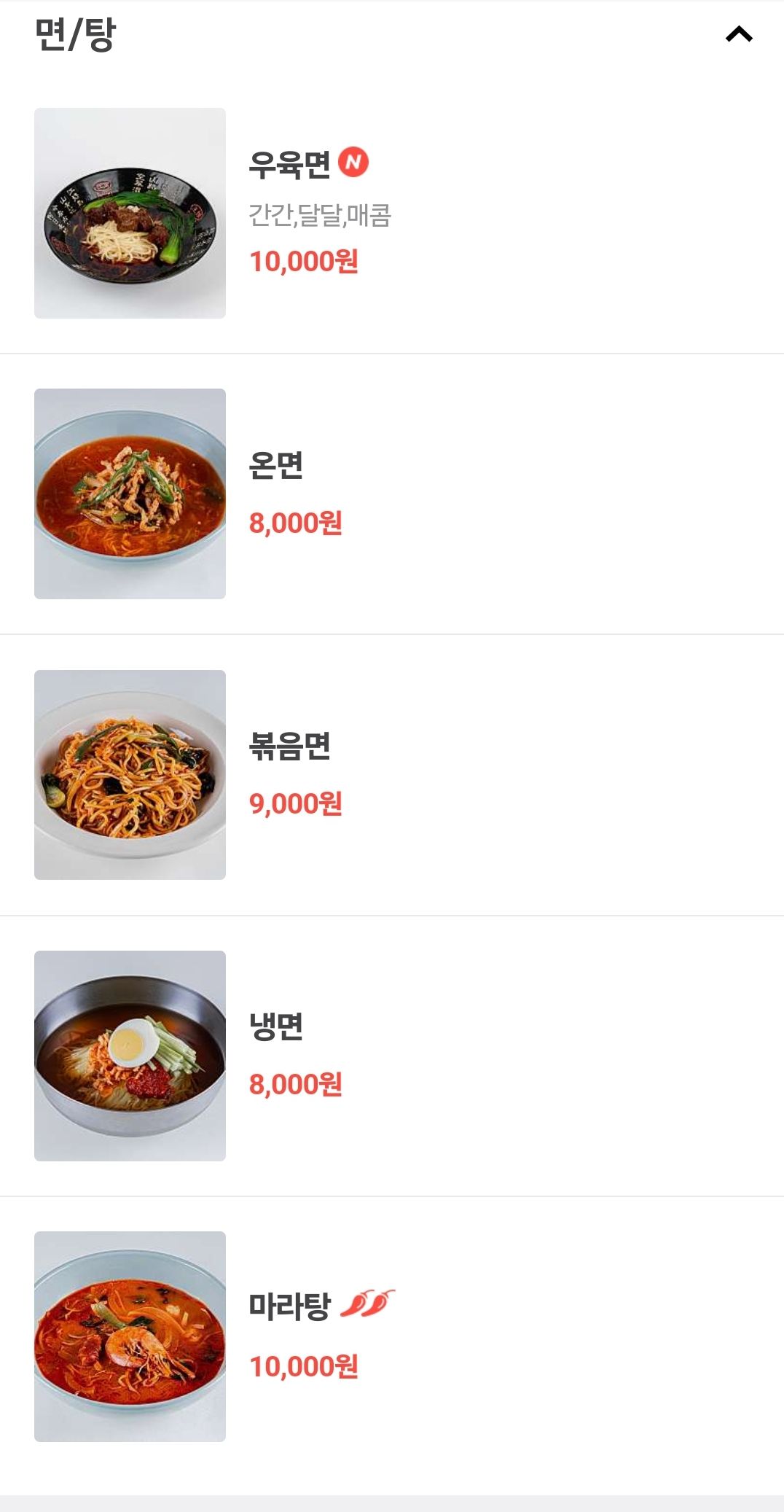The width and height of the screenshot is (784, 1512).
Task: Click the 마라탕 dish photo thumbnail
Action: coord(129,1338)
